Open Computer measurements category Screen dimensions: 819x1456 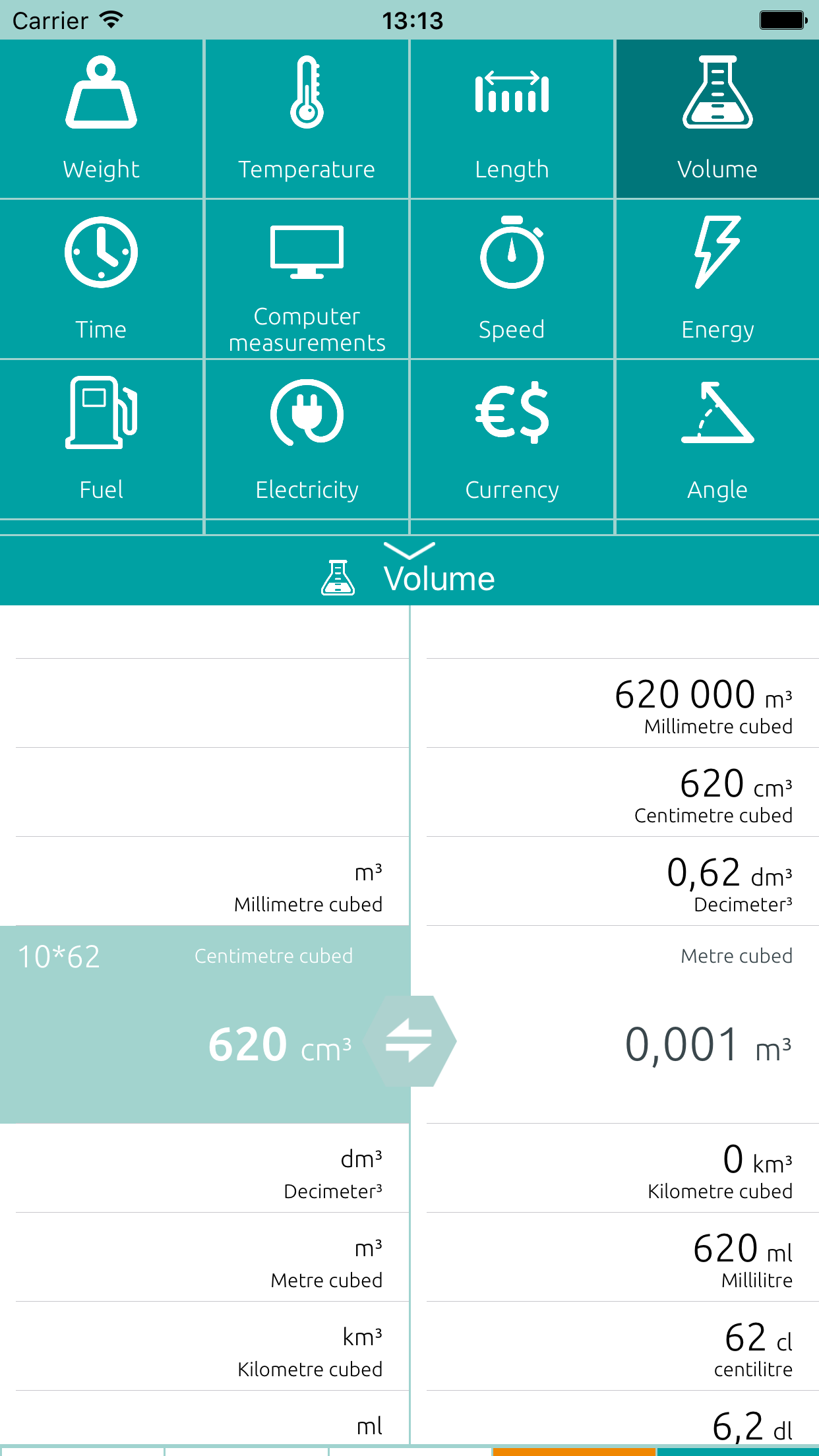click(307, 279)
